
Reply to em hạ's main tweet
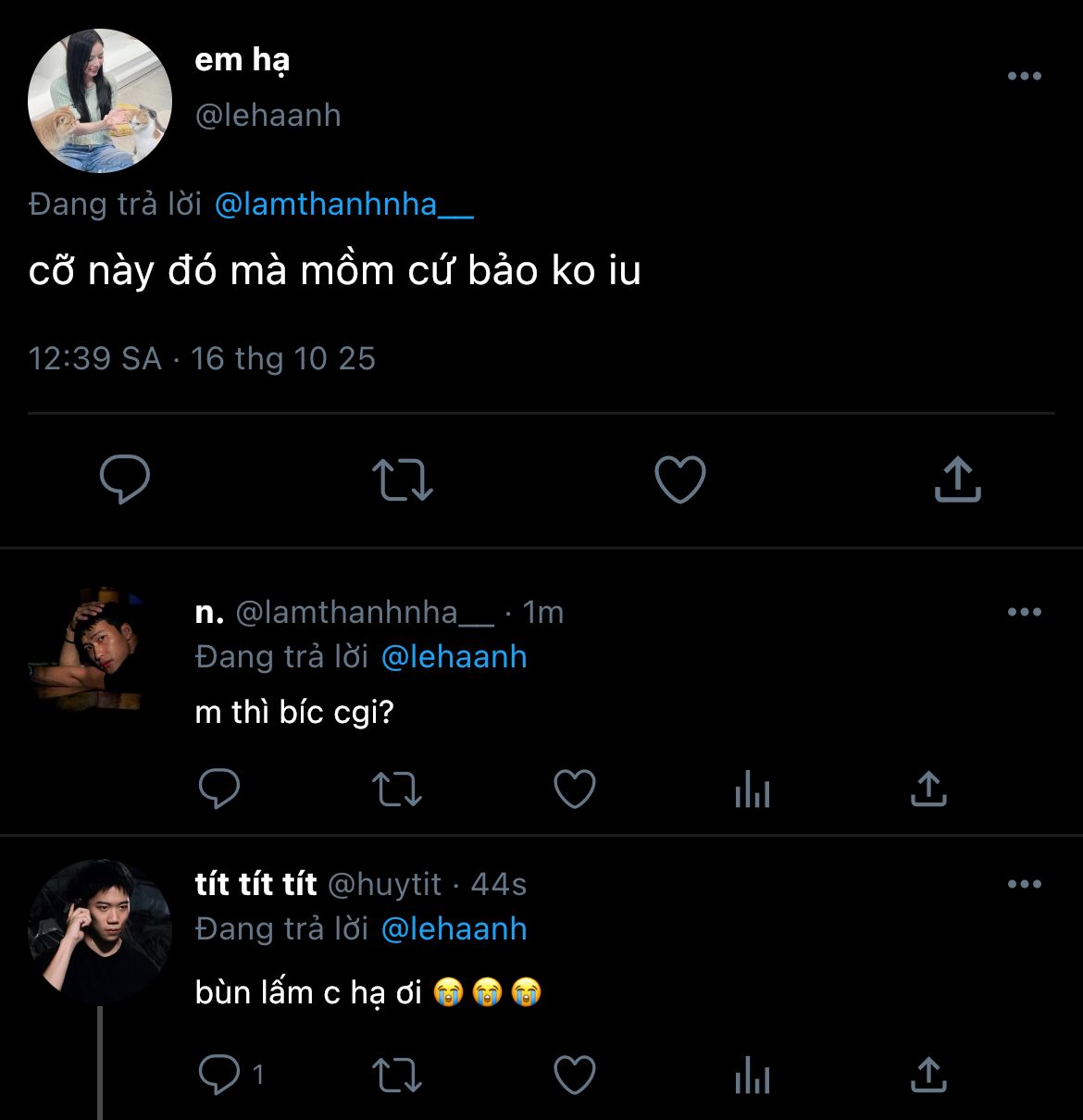point(125,479)
